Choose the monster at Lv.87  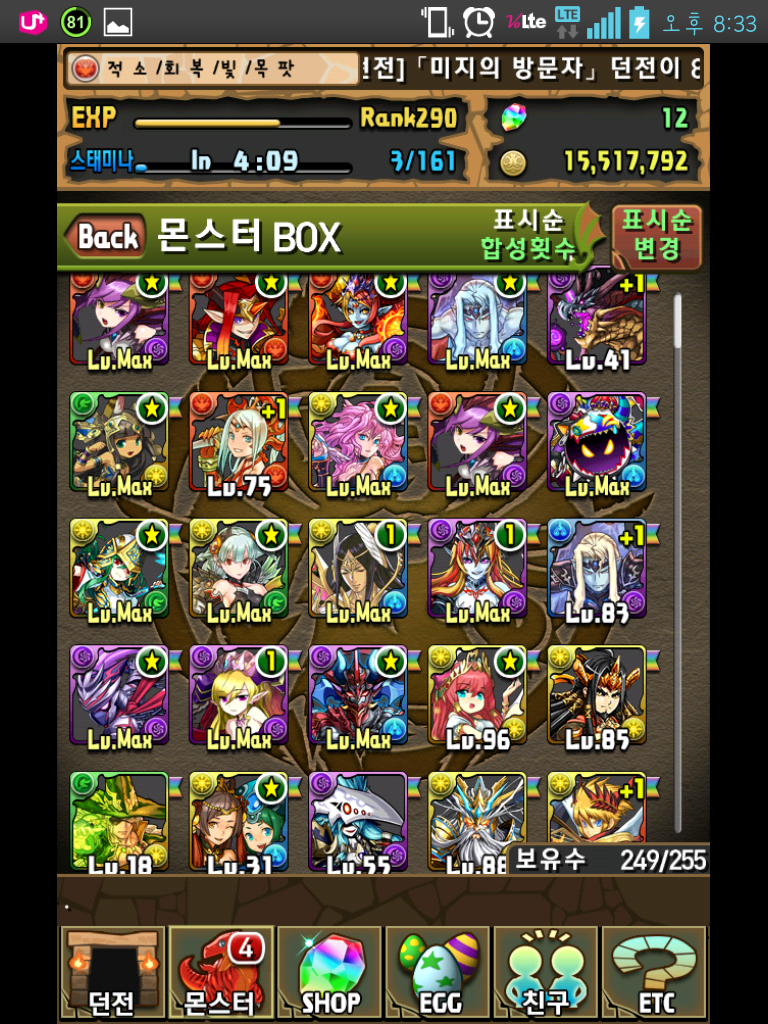tap(597, 568)
